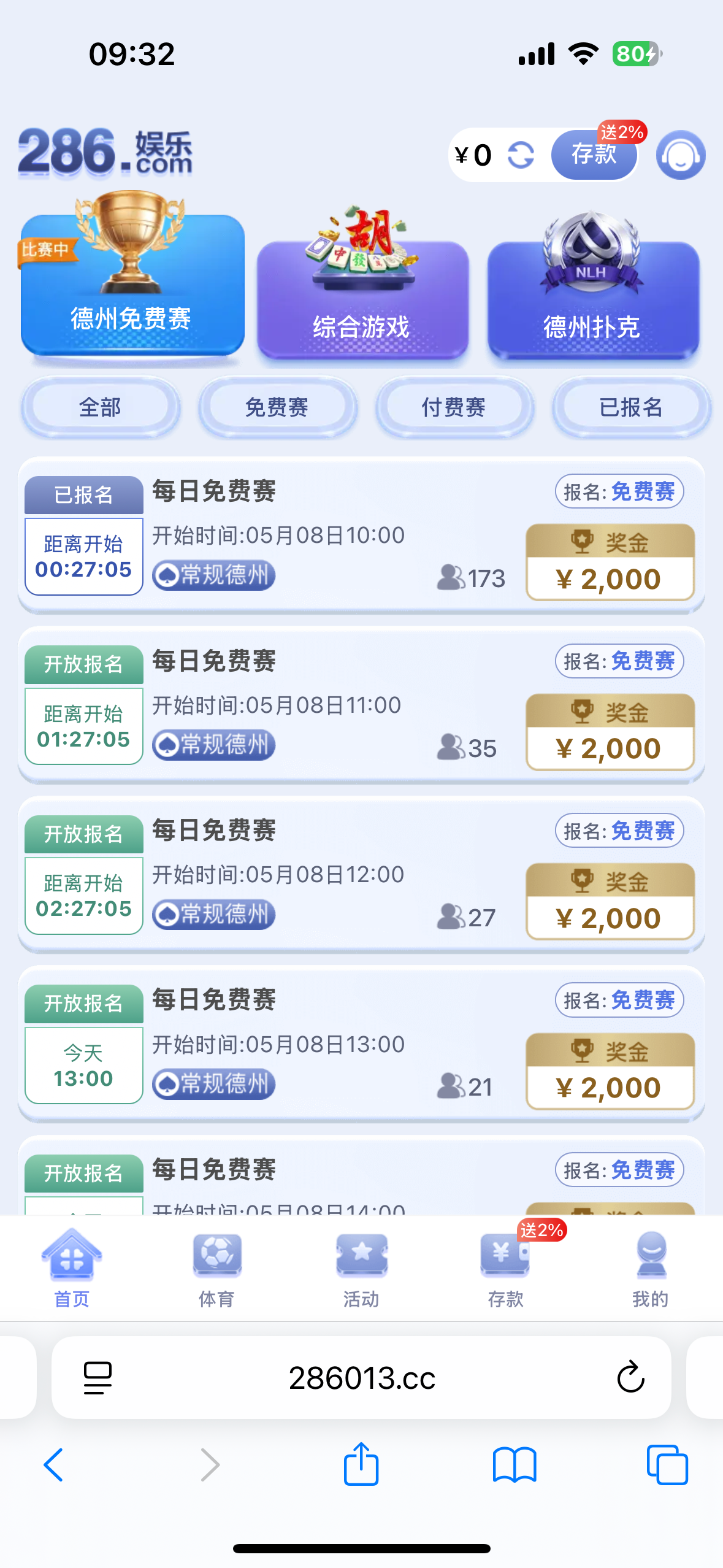
Task: Open customer service headset icon
Action: click(680, 155)
